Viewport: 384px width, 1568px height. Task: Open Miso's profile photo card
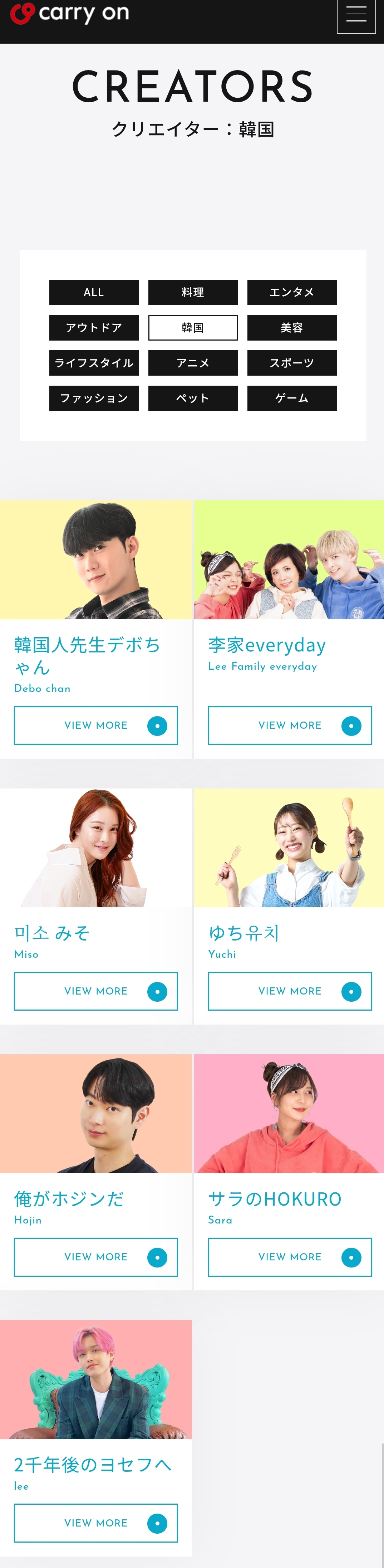(96, 847)
